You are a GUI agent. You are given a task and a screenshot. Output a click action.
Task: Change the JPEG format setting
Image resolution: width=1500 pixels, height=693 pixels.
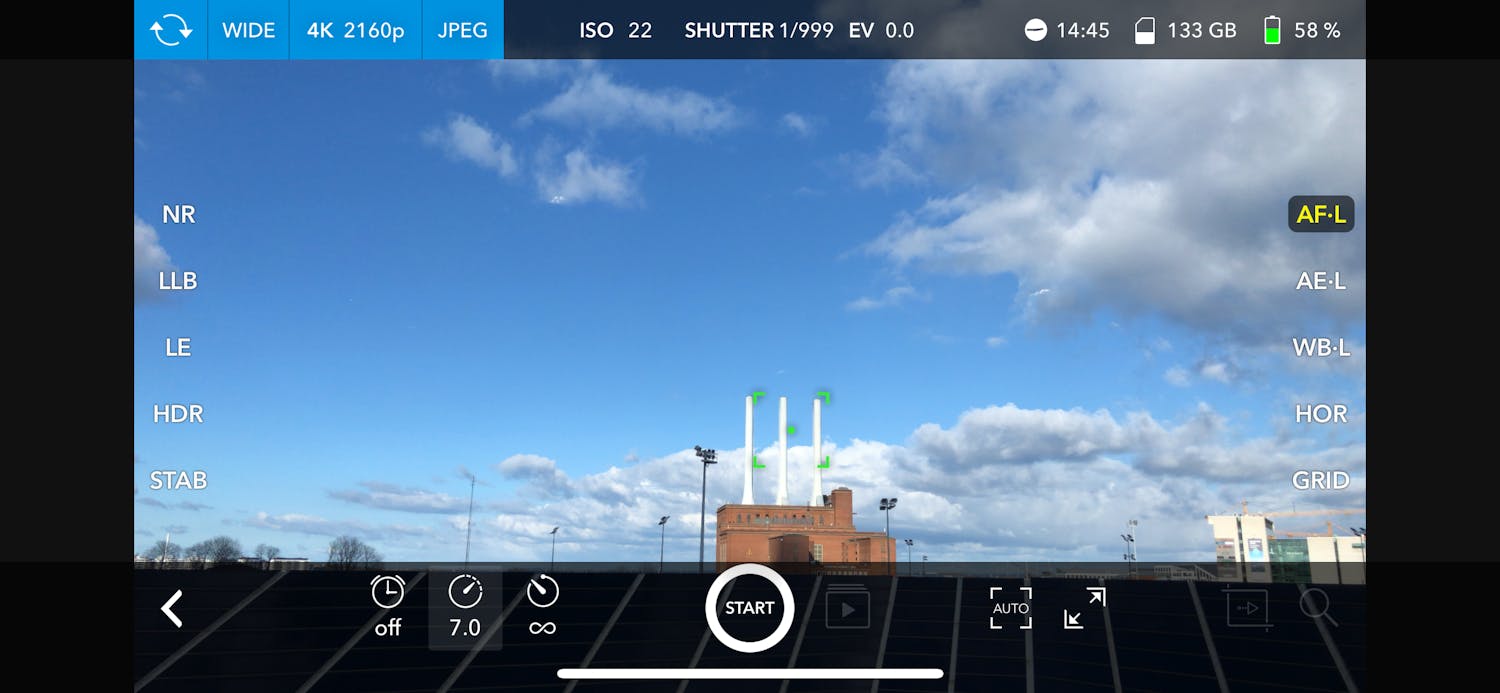click(463, 30)
